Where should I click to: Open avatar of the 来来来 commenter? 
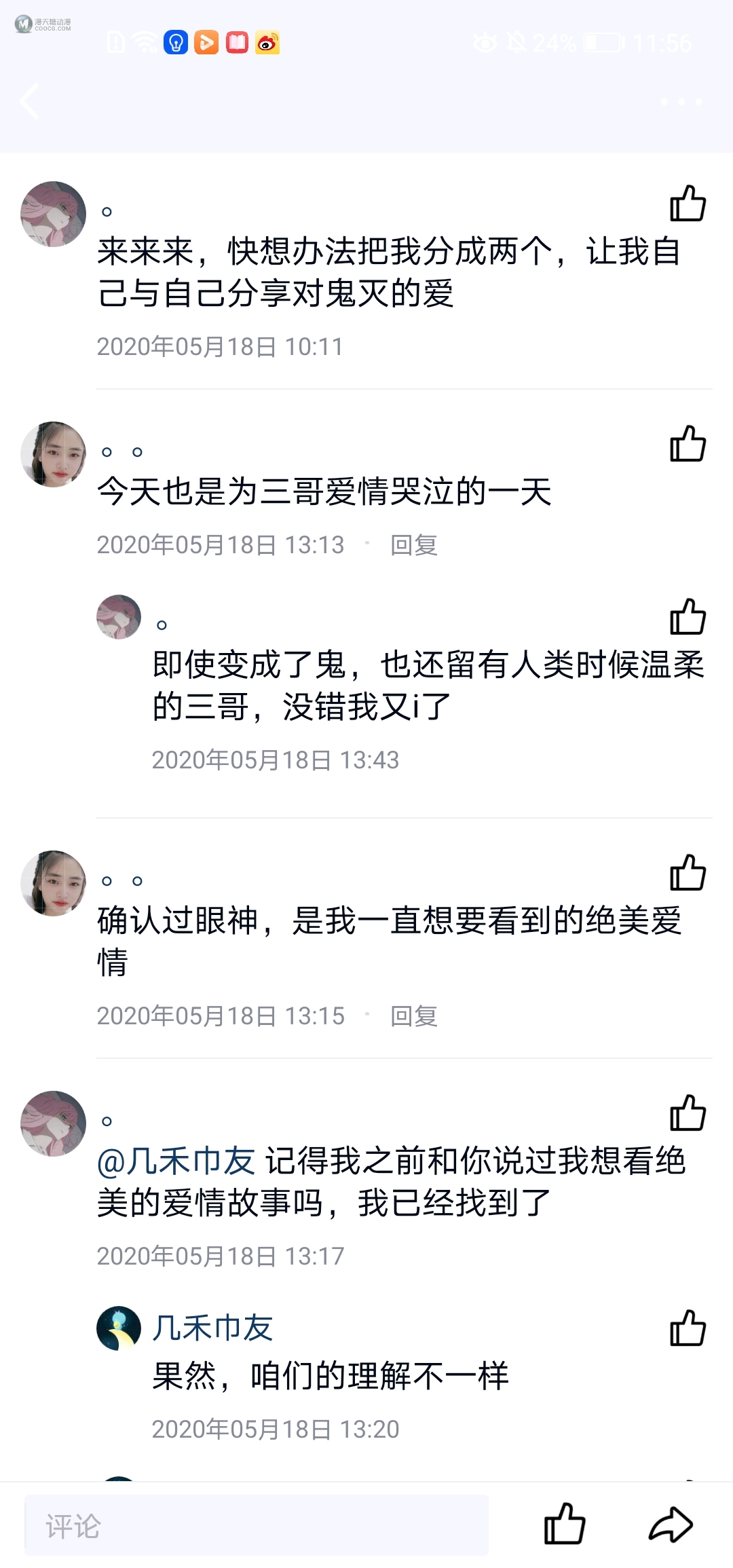coord(54,214)
